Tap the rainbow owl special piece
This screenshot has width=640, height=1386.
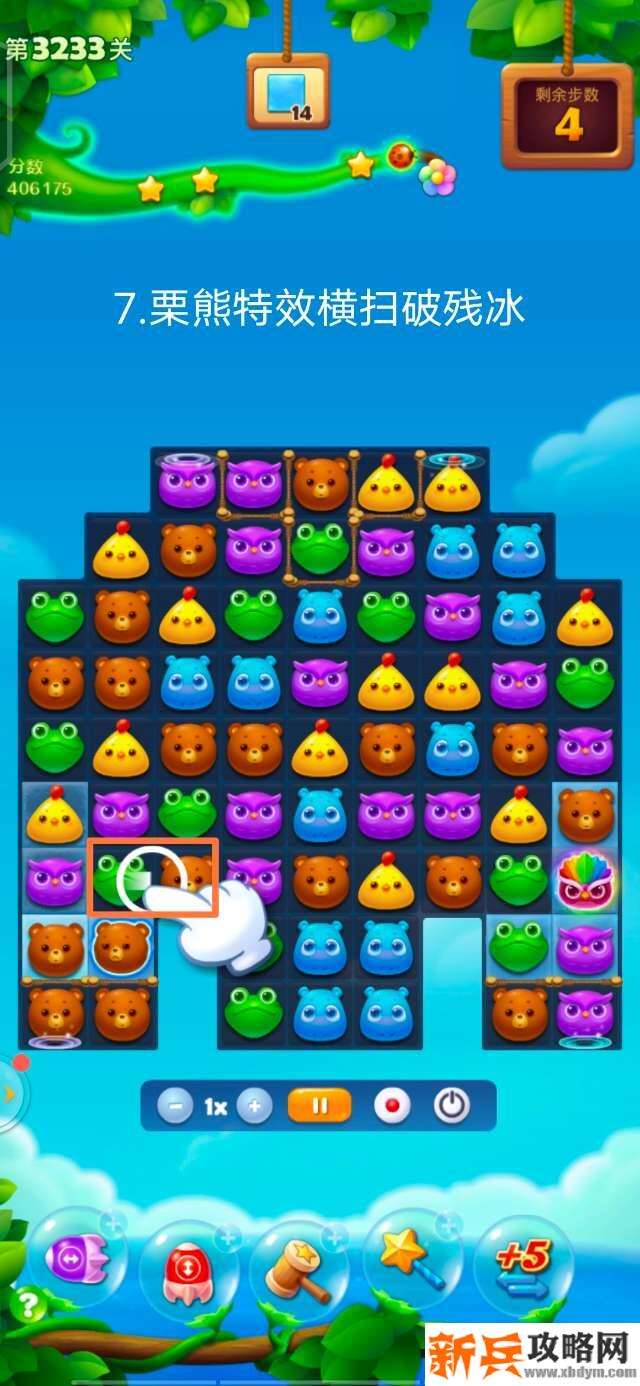(585, 880)
